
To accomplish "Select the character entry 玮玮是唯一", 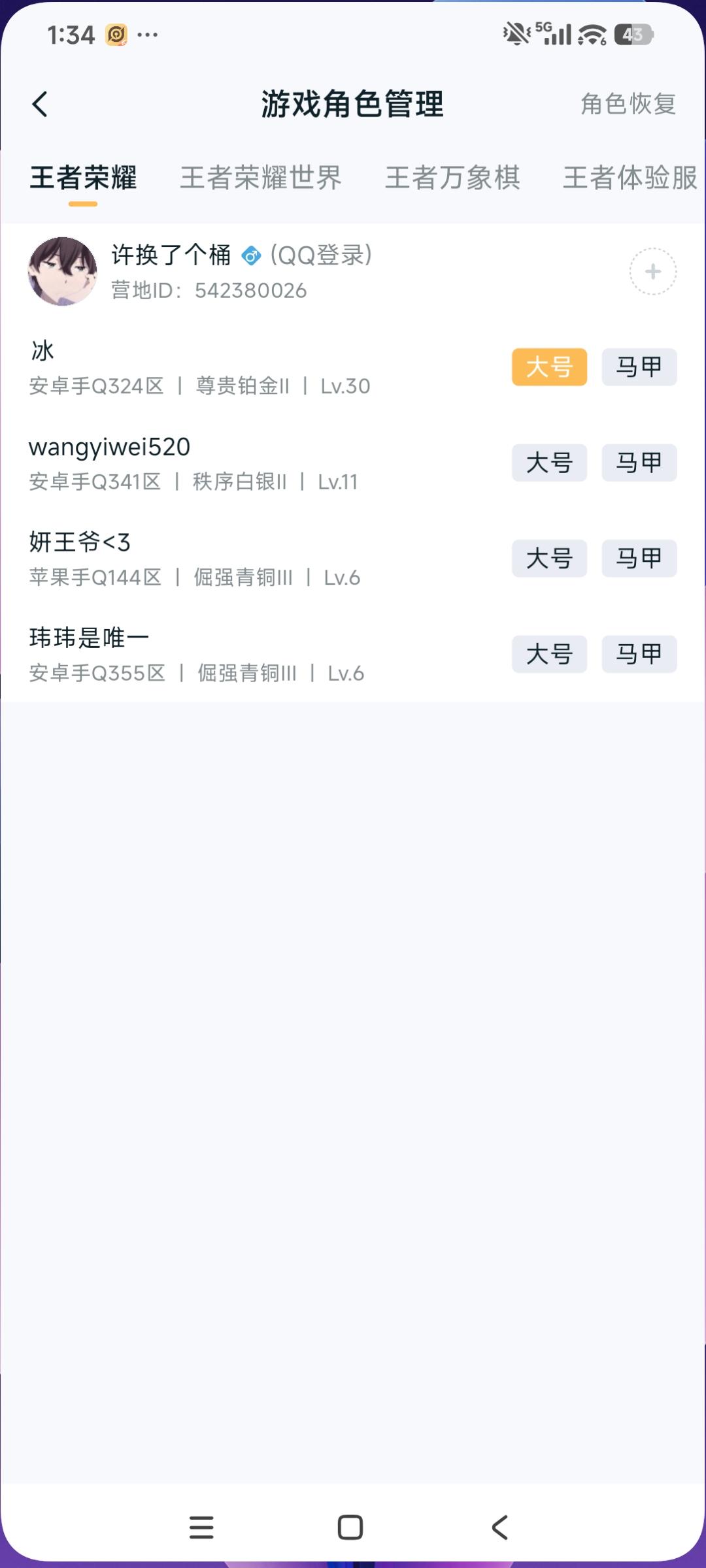I will 89,635.
